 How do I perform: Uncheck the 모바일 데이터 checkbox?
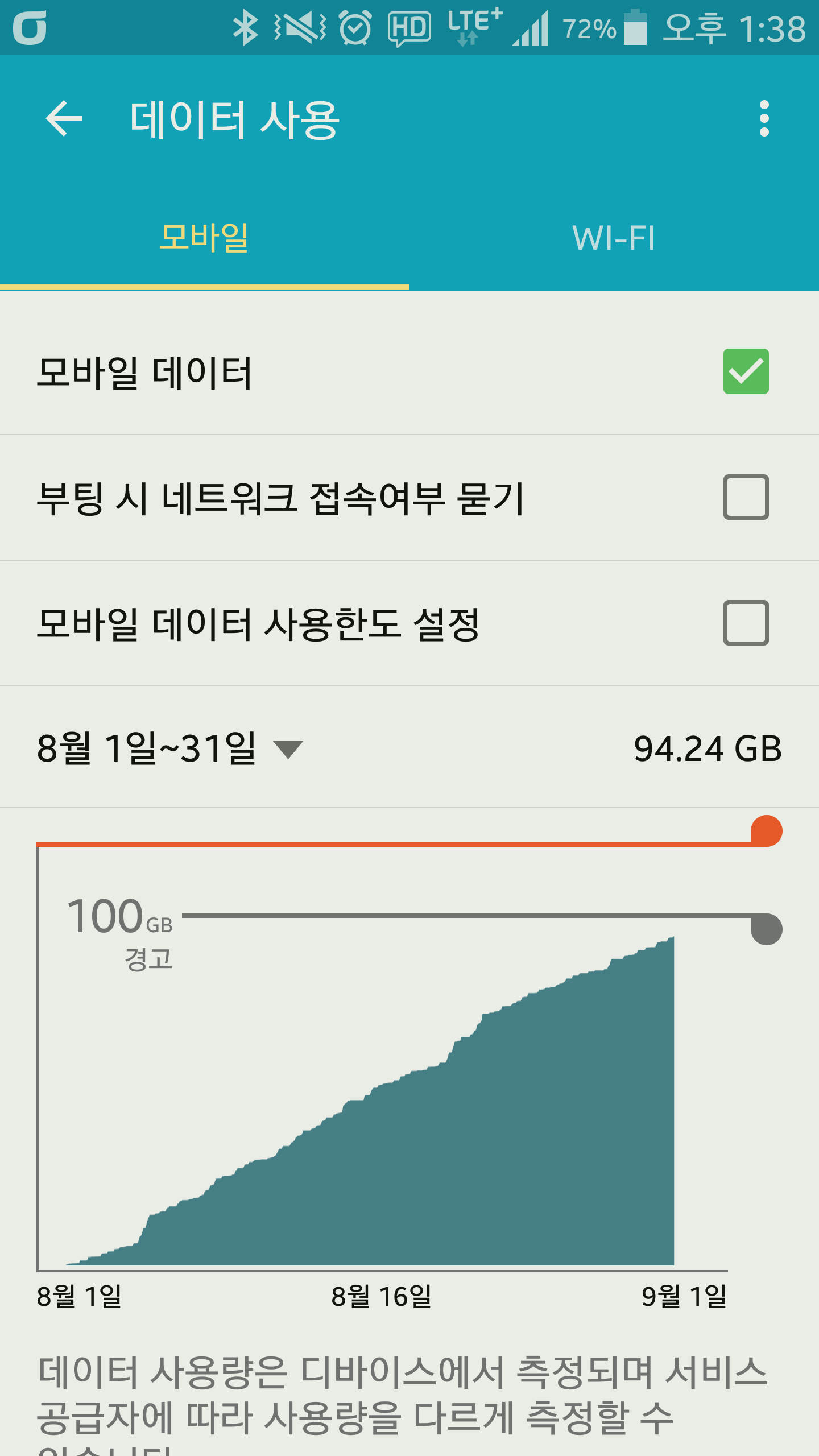[746, 371]
